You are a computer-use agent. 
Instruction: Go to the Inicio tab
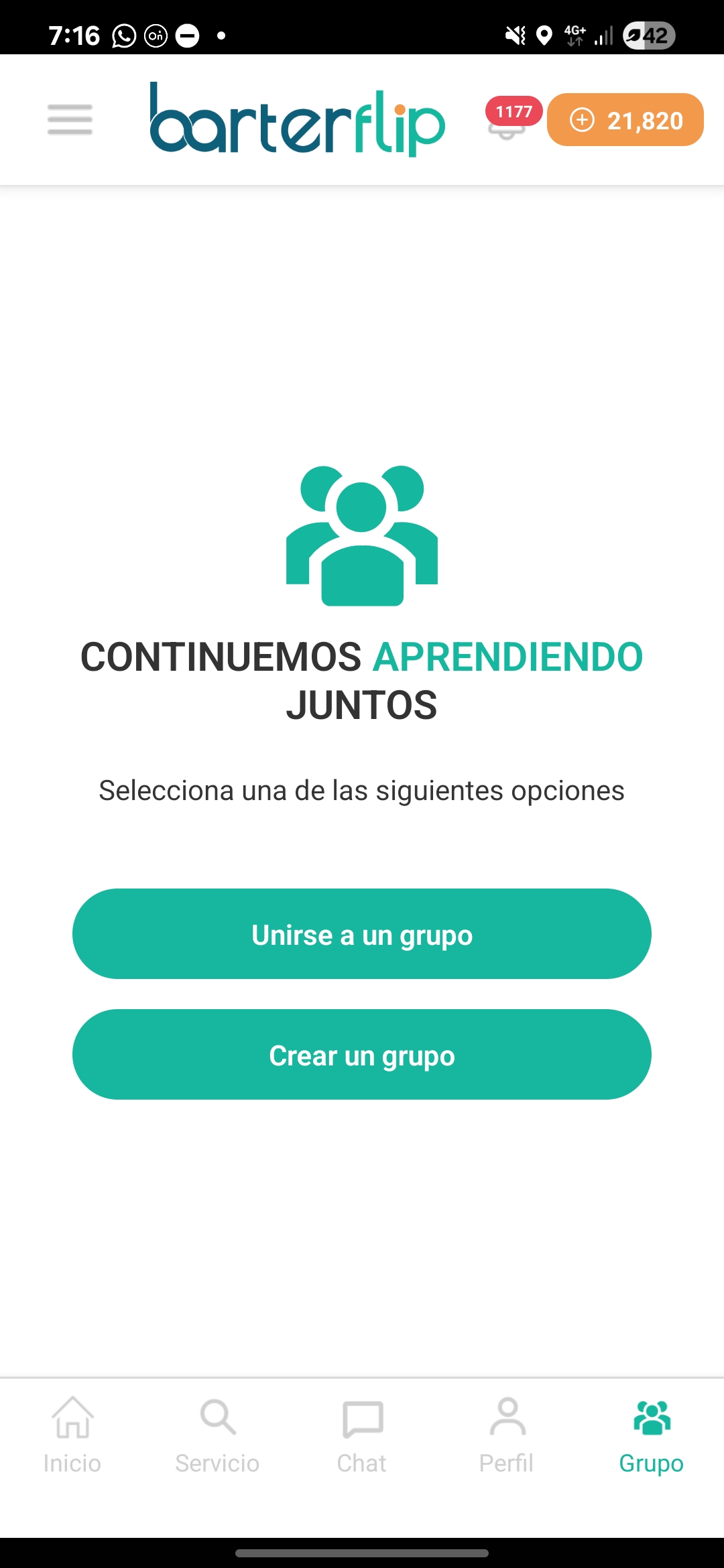(72, 1435)
